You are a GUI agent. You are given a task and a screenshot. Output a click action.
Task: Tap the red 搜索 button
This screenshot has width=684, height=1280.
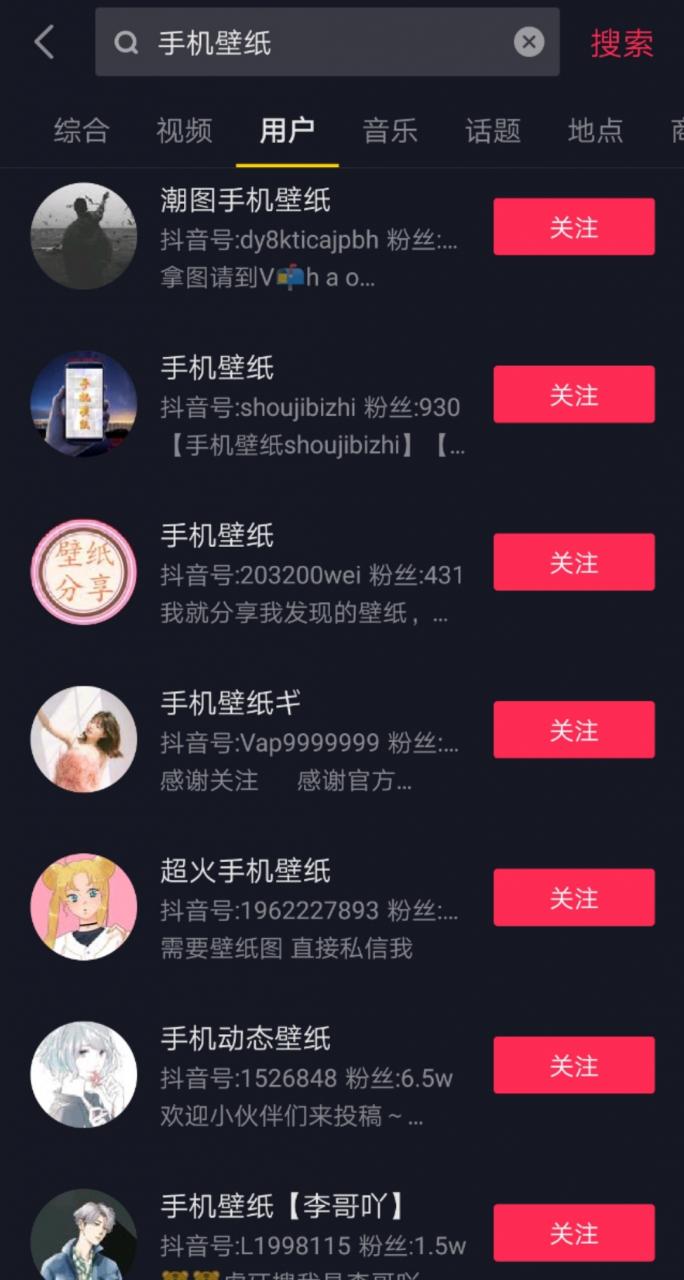(x=621, y=43)
